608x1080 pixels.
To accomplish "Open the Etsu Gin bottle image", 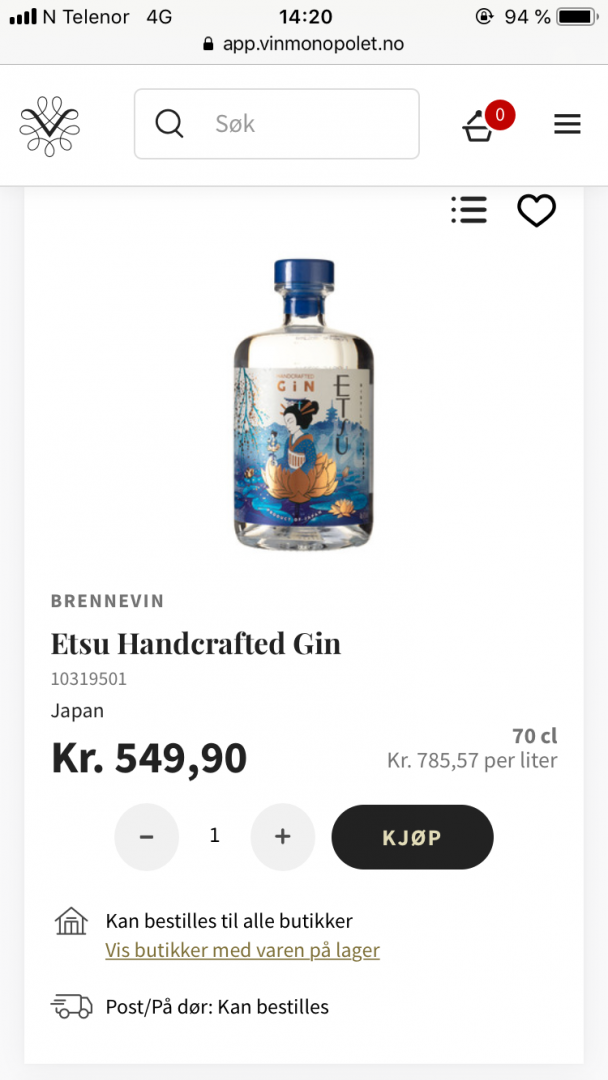I will [x=304, y=403].
